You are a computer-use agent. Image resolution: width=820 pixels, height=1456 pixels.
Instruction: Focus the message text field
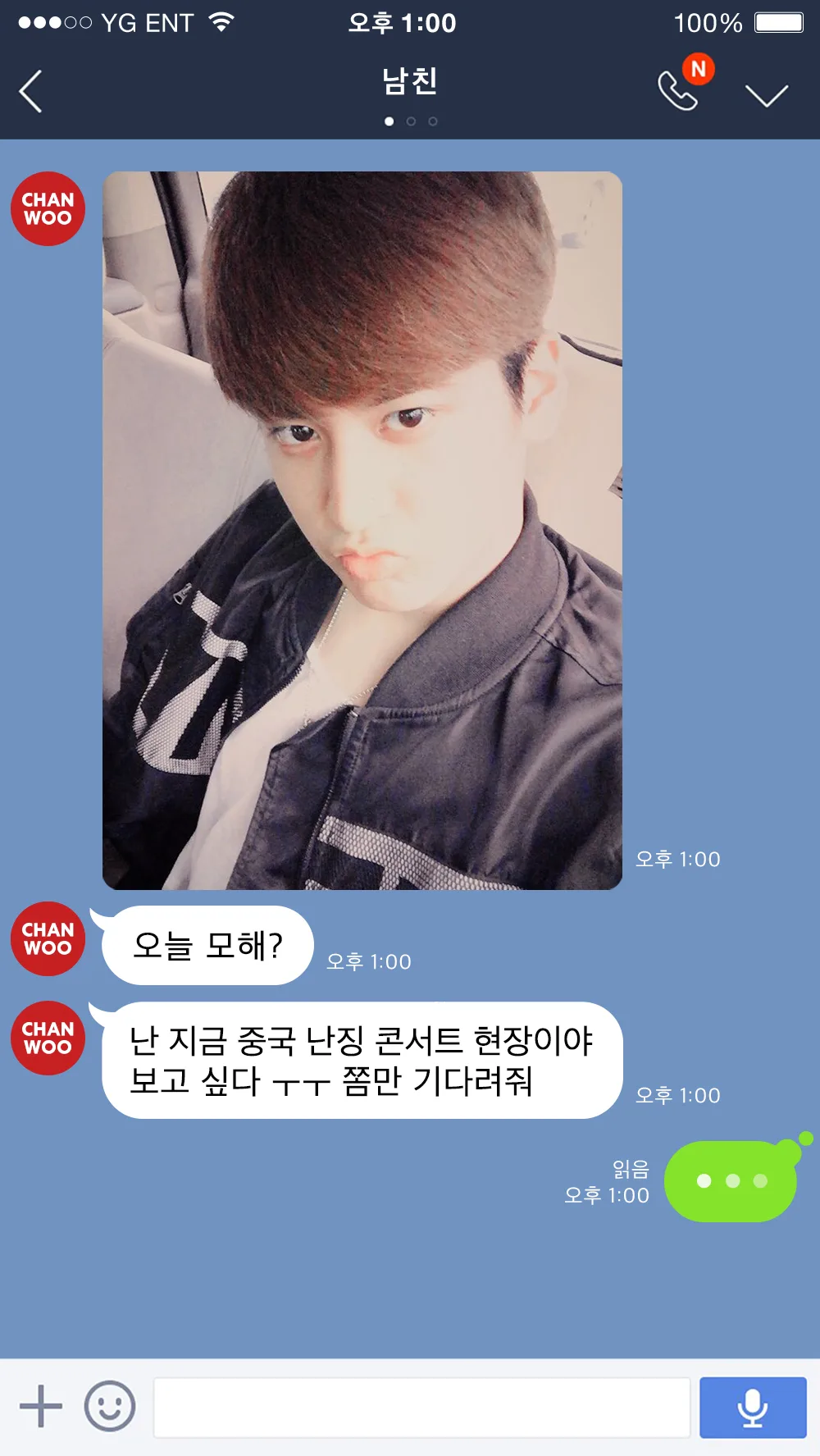pyautogui.click(x=421, y=1408)
